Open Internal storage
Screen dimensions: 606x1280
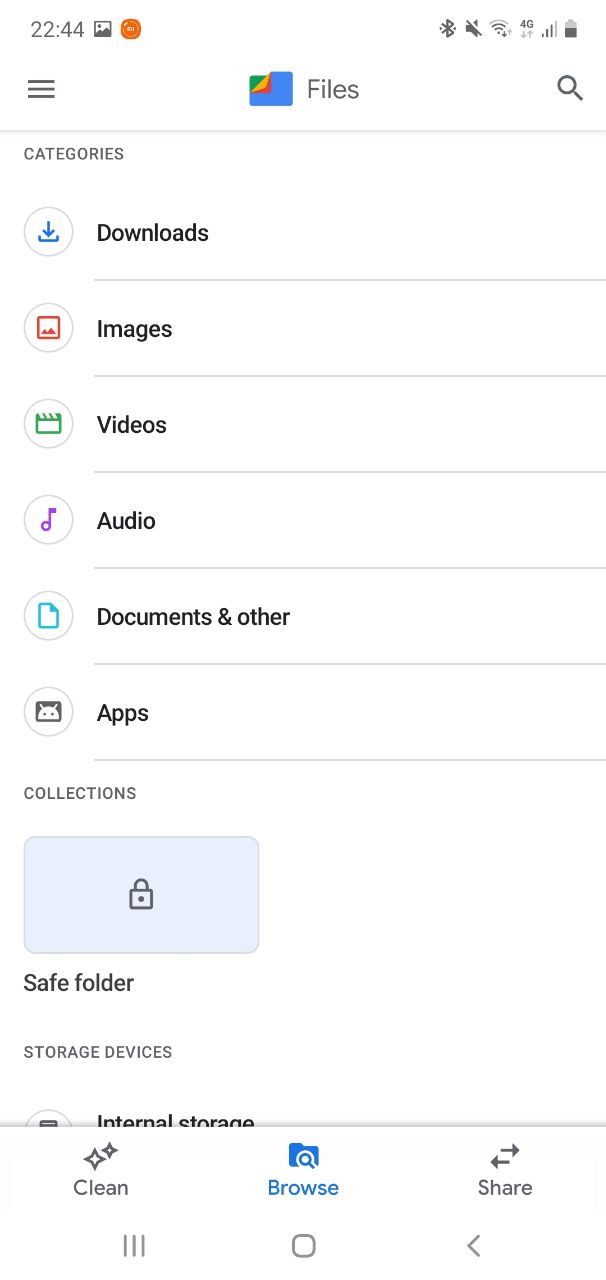click(175, 1120)
